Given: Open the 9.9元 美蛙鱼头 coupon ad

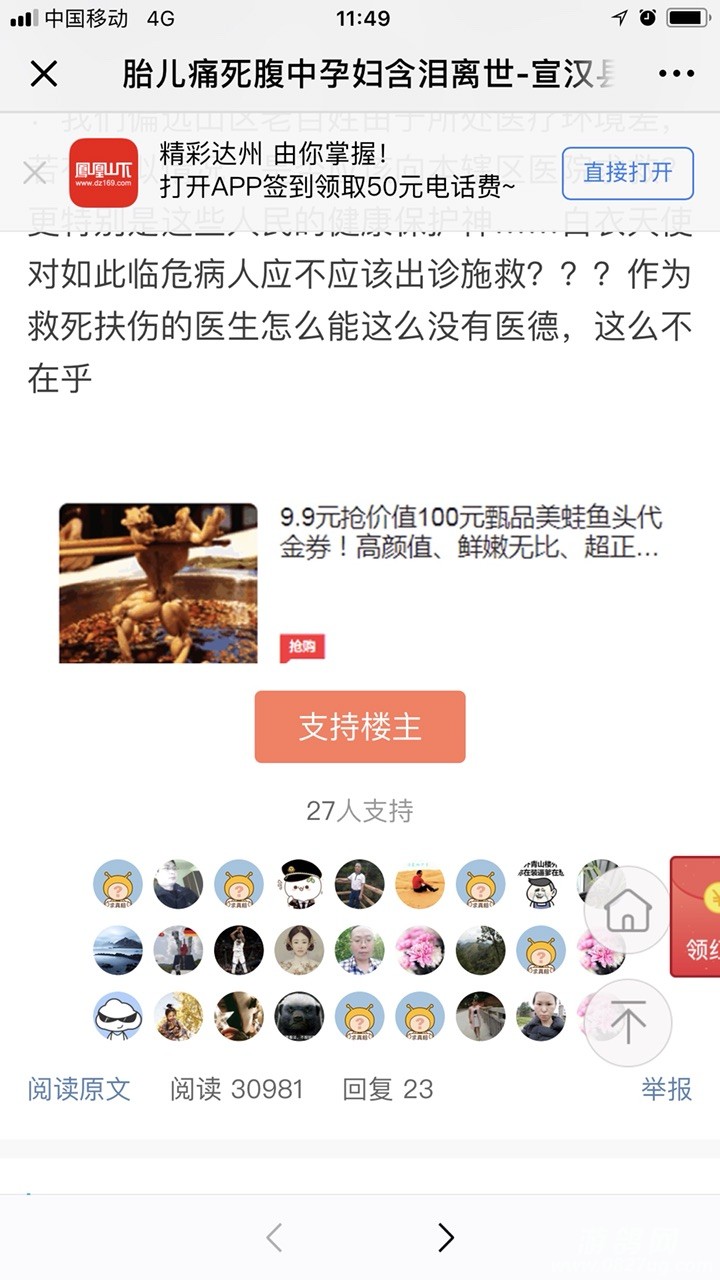Looking at the screenshot, I should tap(470, 532).
